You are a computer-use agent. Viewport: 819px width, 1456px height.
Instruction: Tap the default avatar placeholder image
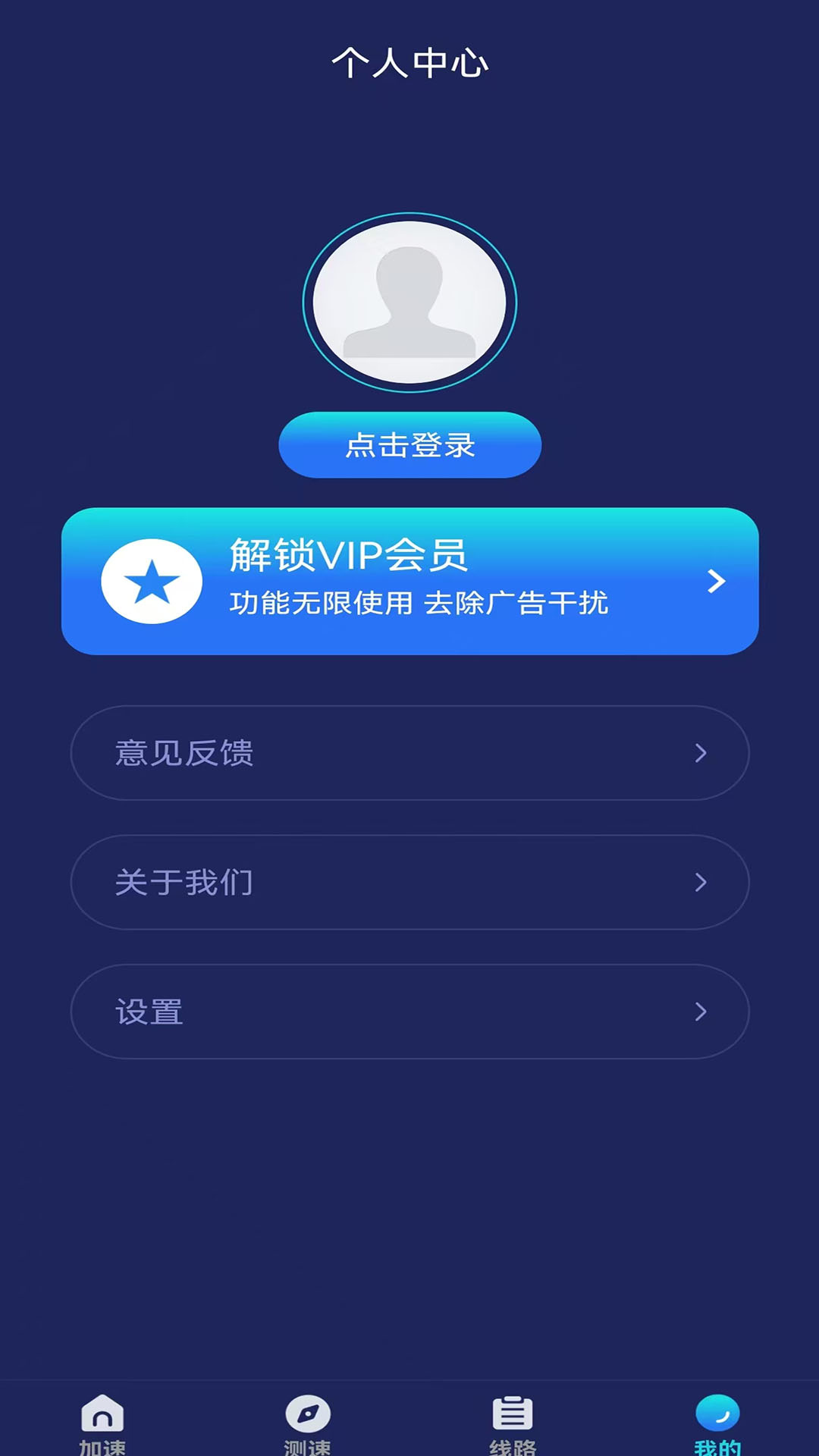pyautogui.click(x=409, y=301)
